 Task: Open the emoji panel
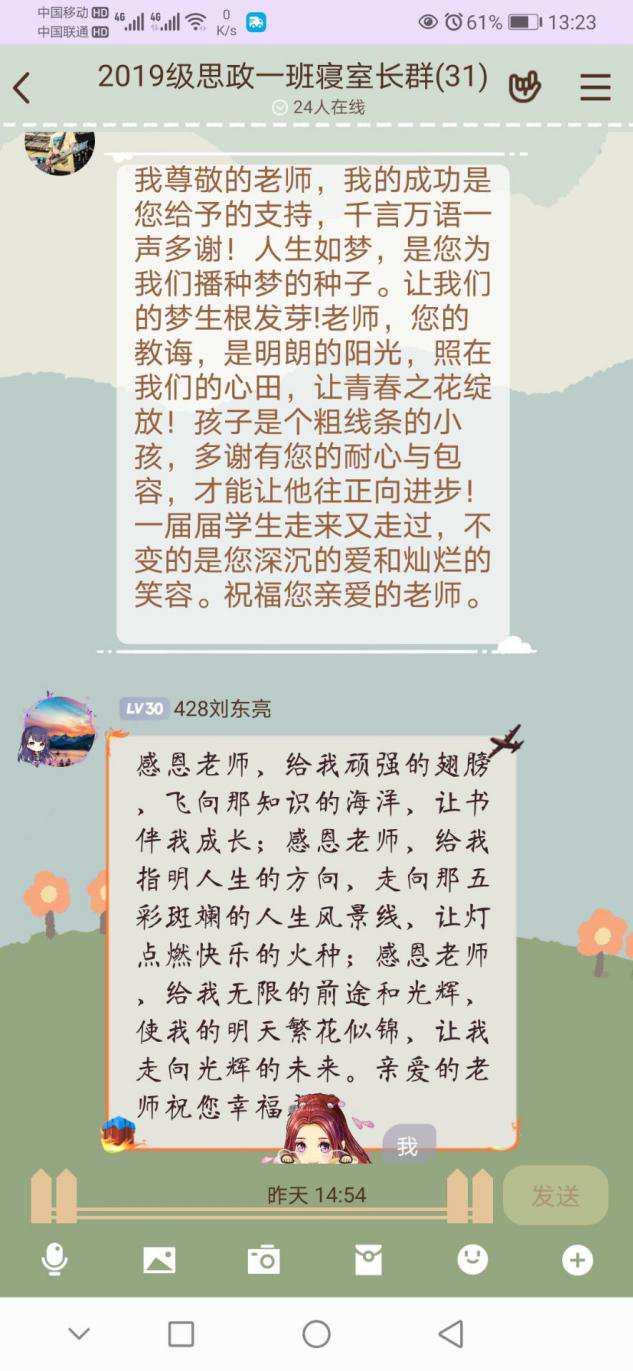tap(473, 1259)
